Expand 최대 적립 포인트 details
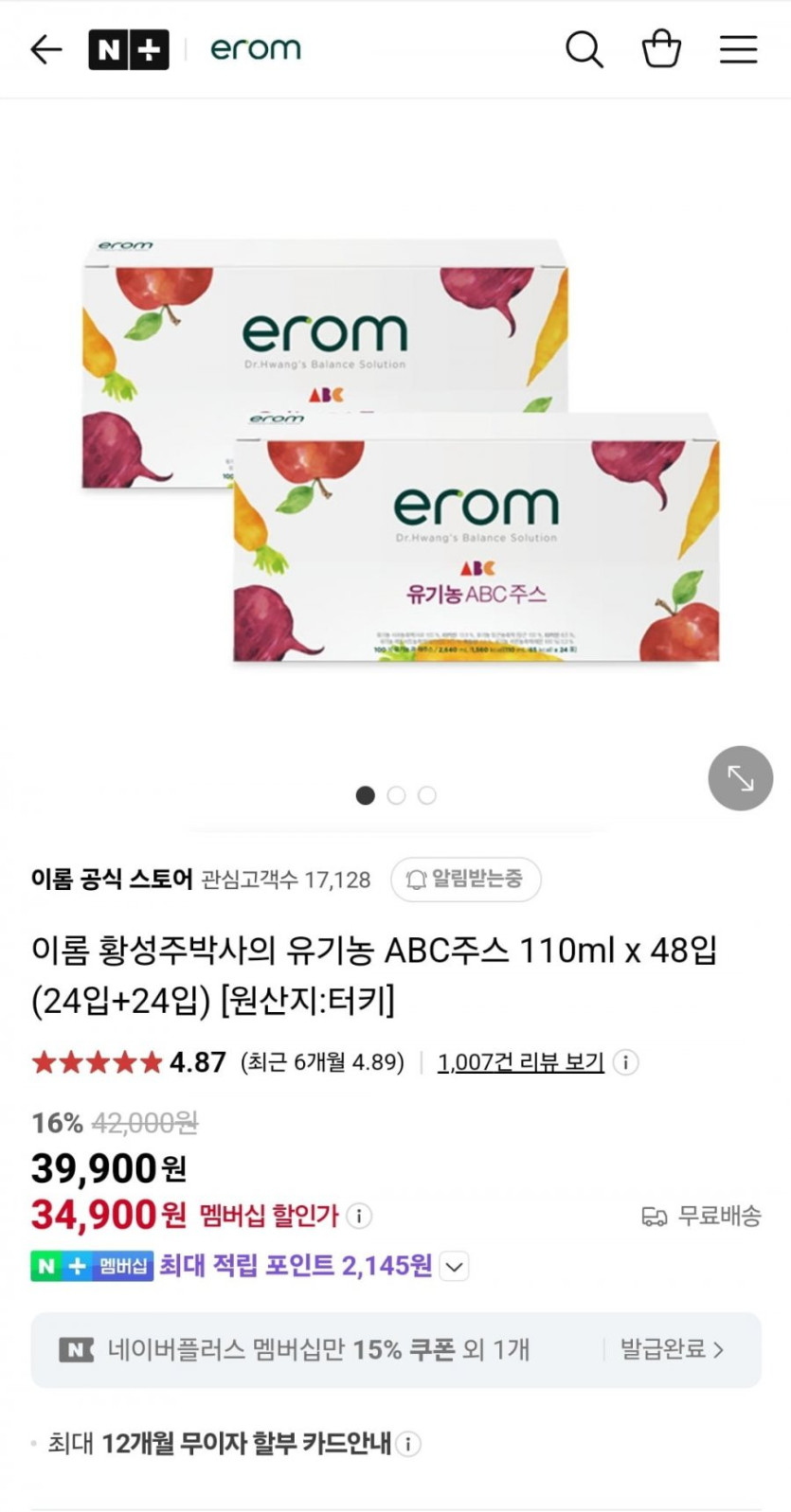The image size is (791, 1512). 455,1266
